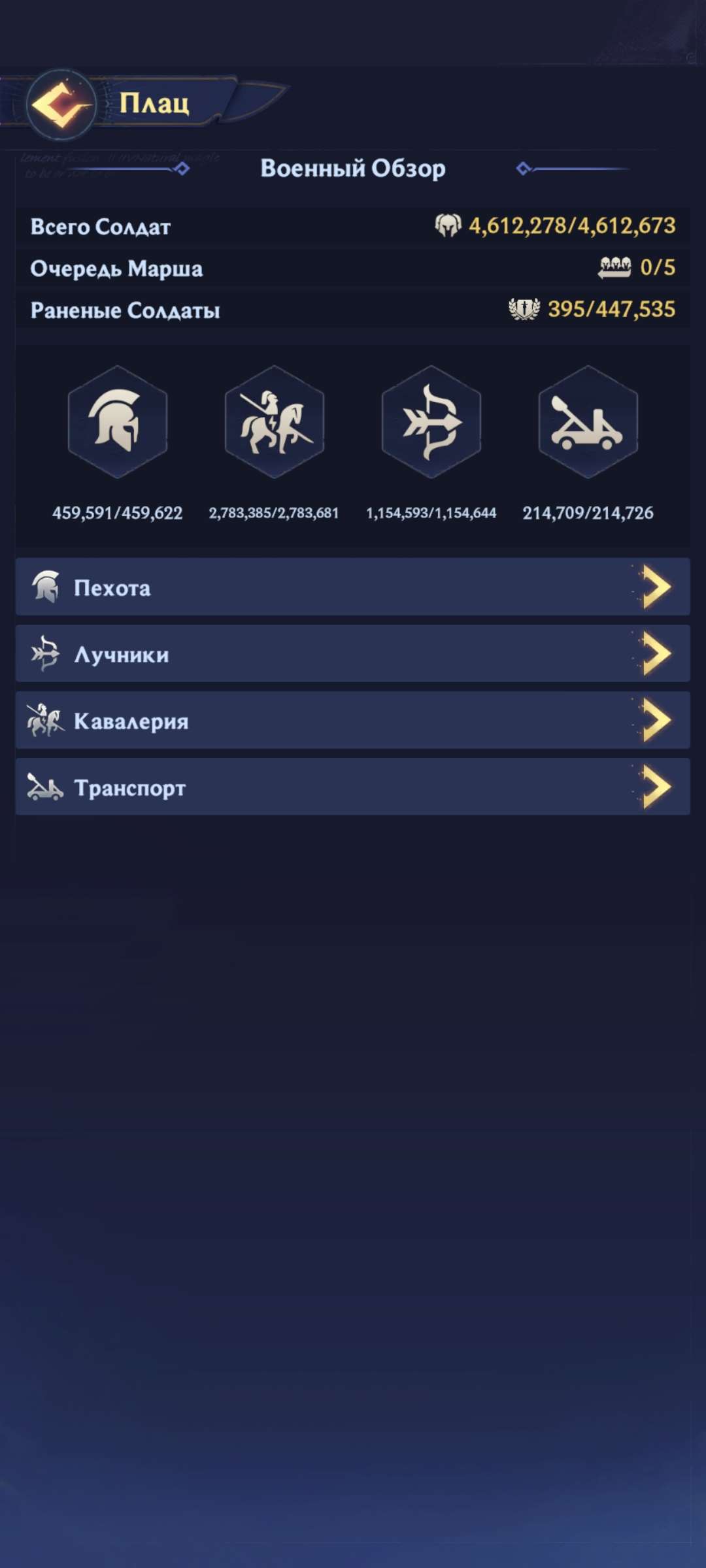
Task: Go back from the Плац screen
Action: (x=61, y=105)
